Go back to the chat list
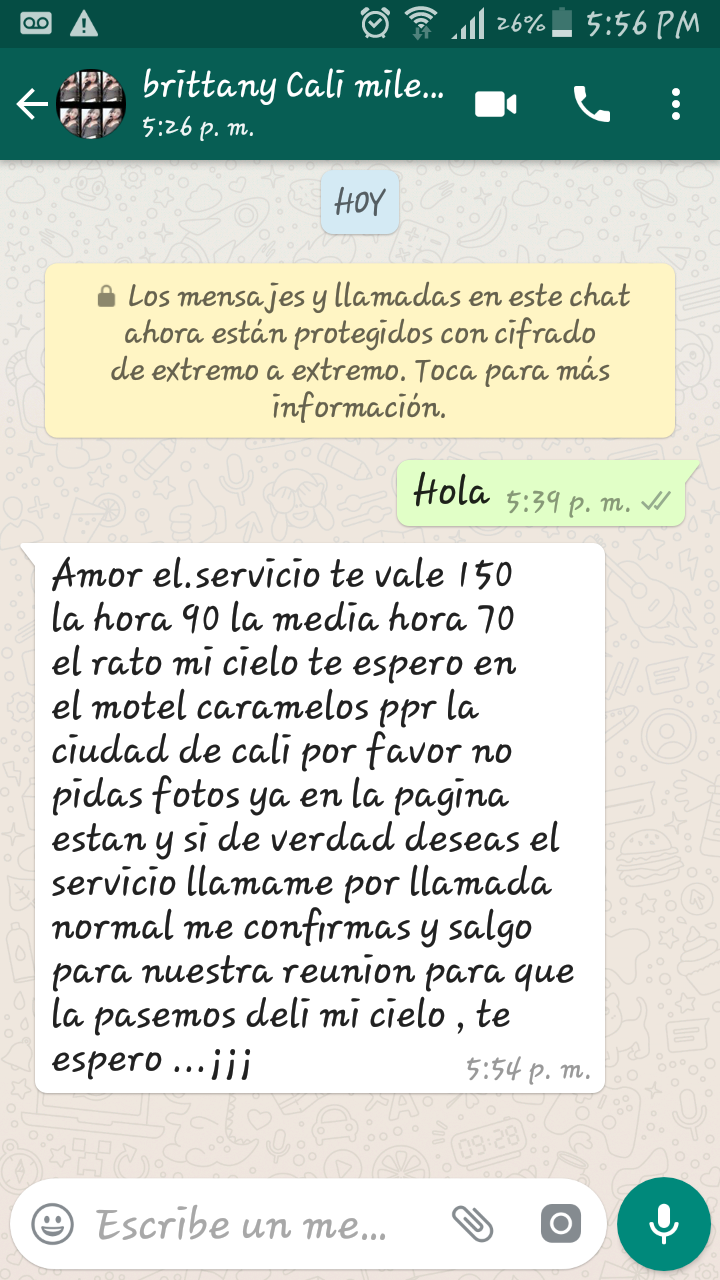 [32, 105]
